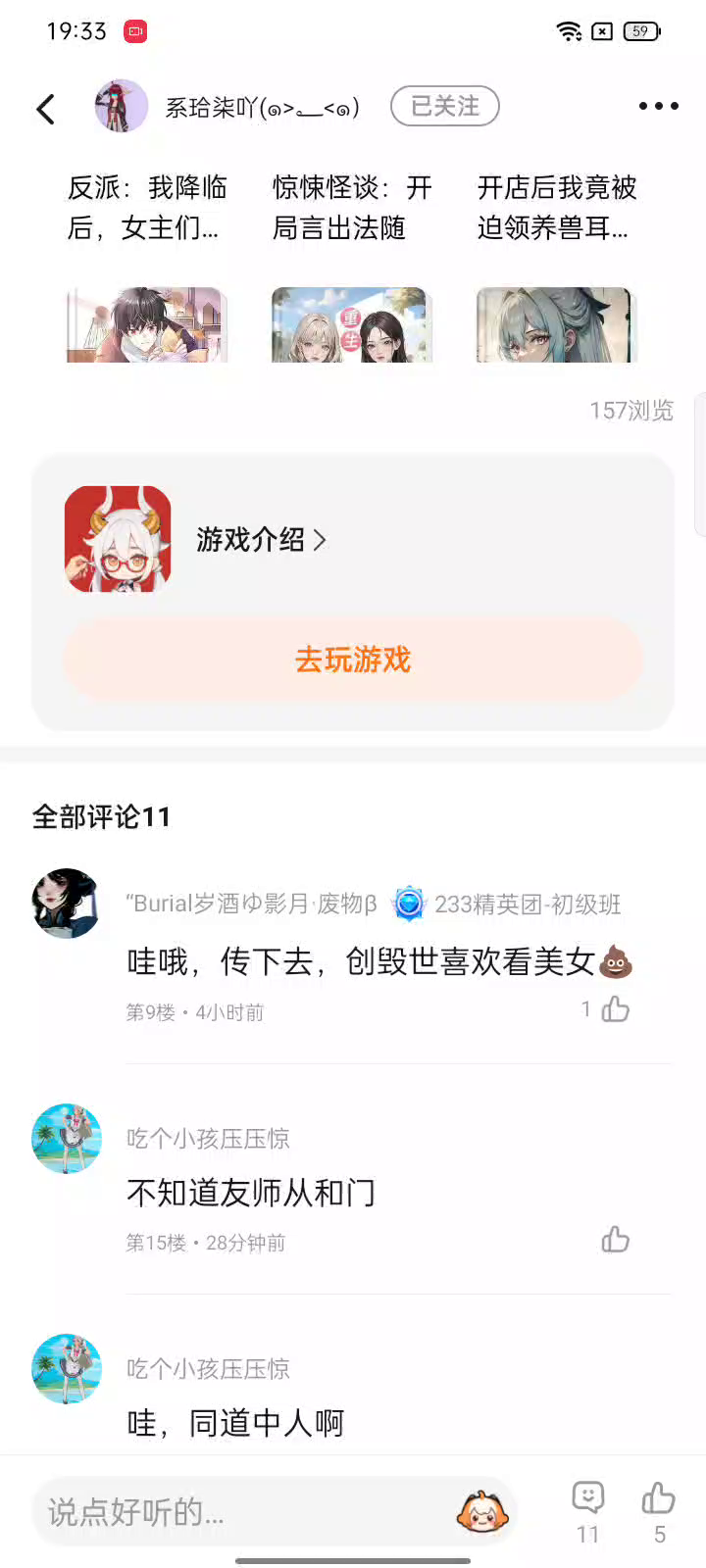Tap the 去玩游戏 button
706x1568 pixels.
(353, 660)
